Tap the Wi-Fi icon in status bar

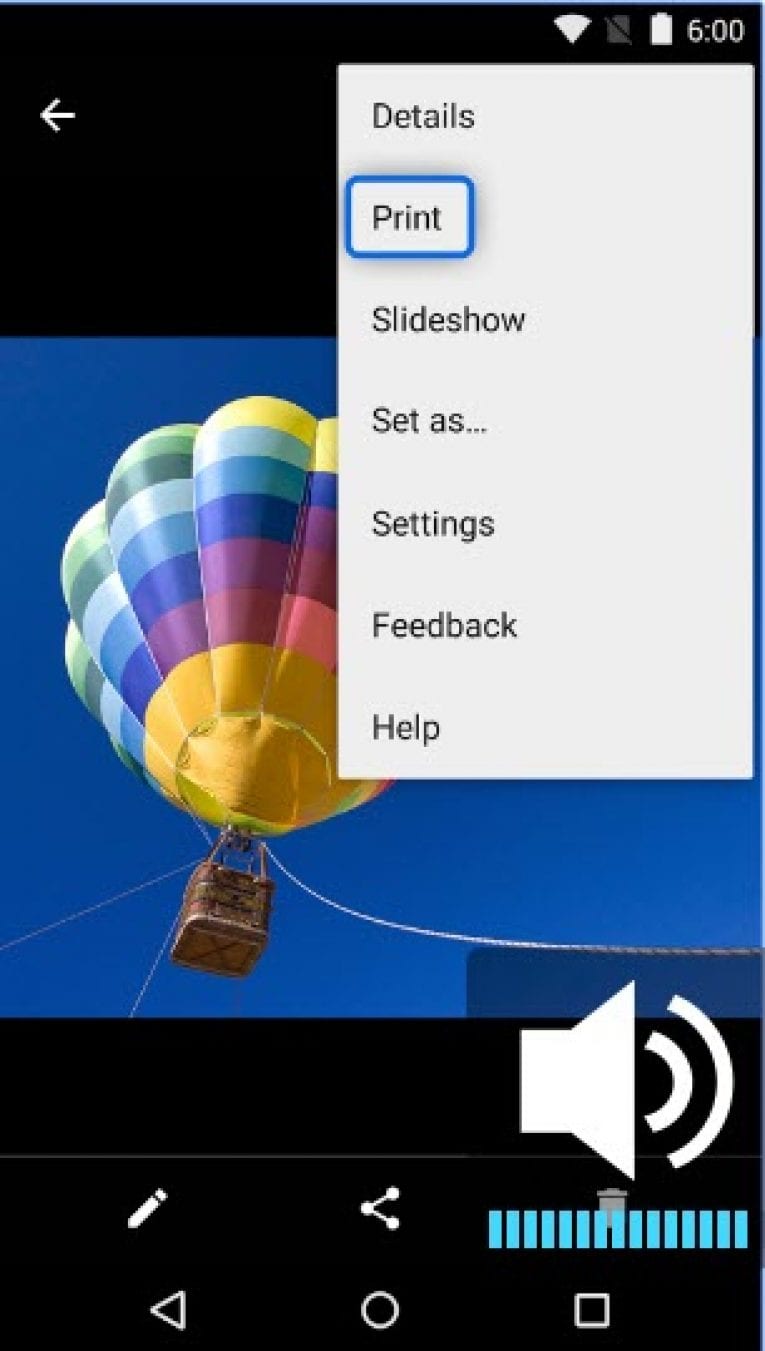click(x=572, y=30)
